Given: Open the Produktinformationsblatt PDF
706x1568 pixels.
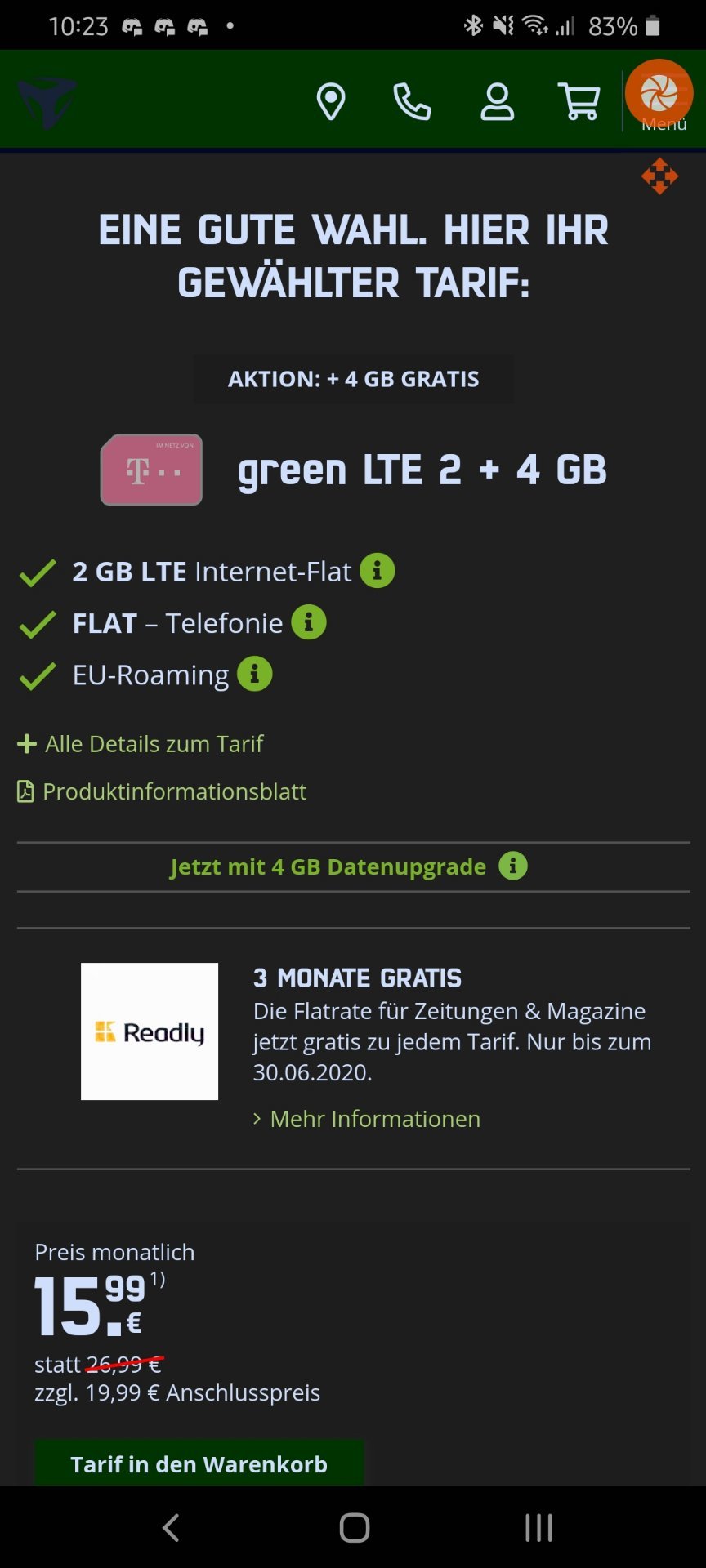Looking at the screenshot, I should (162, 791).
